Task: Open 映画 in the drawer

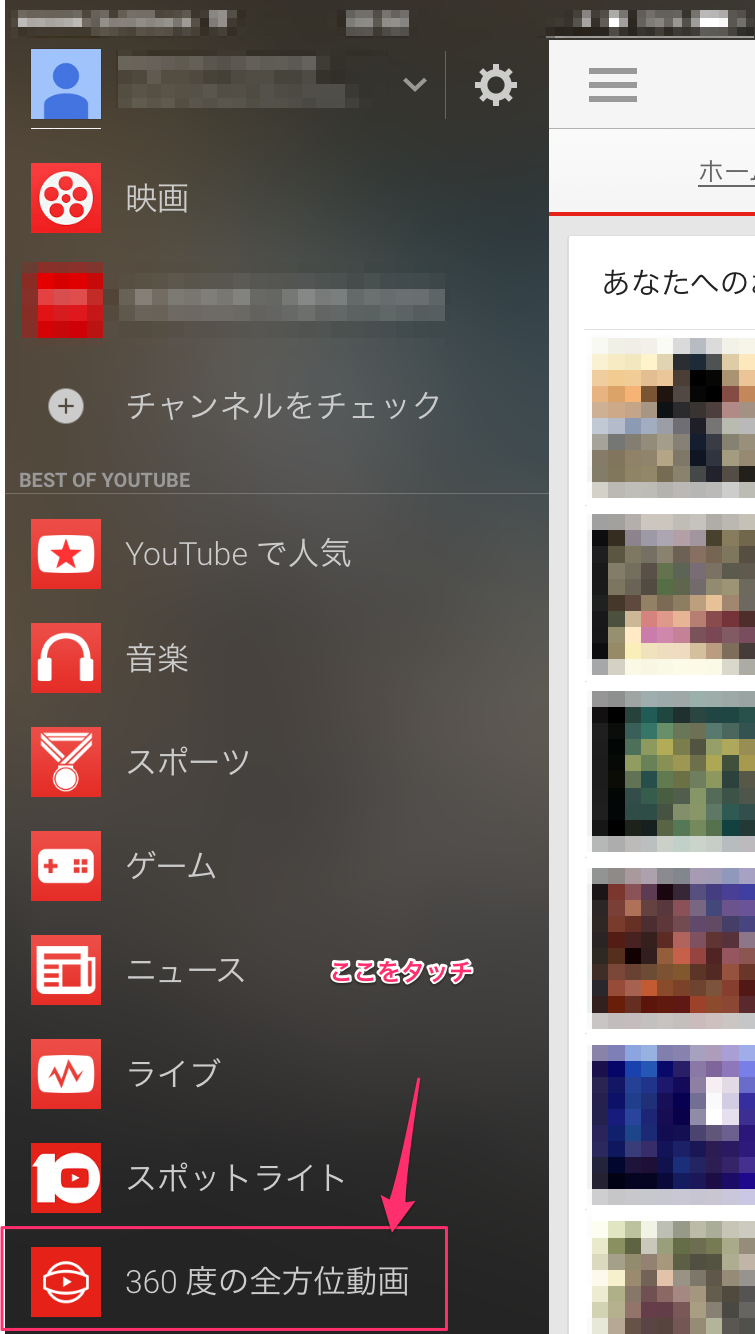Action: [x=275, y=198]
